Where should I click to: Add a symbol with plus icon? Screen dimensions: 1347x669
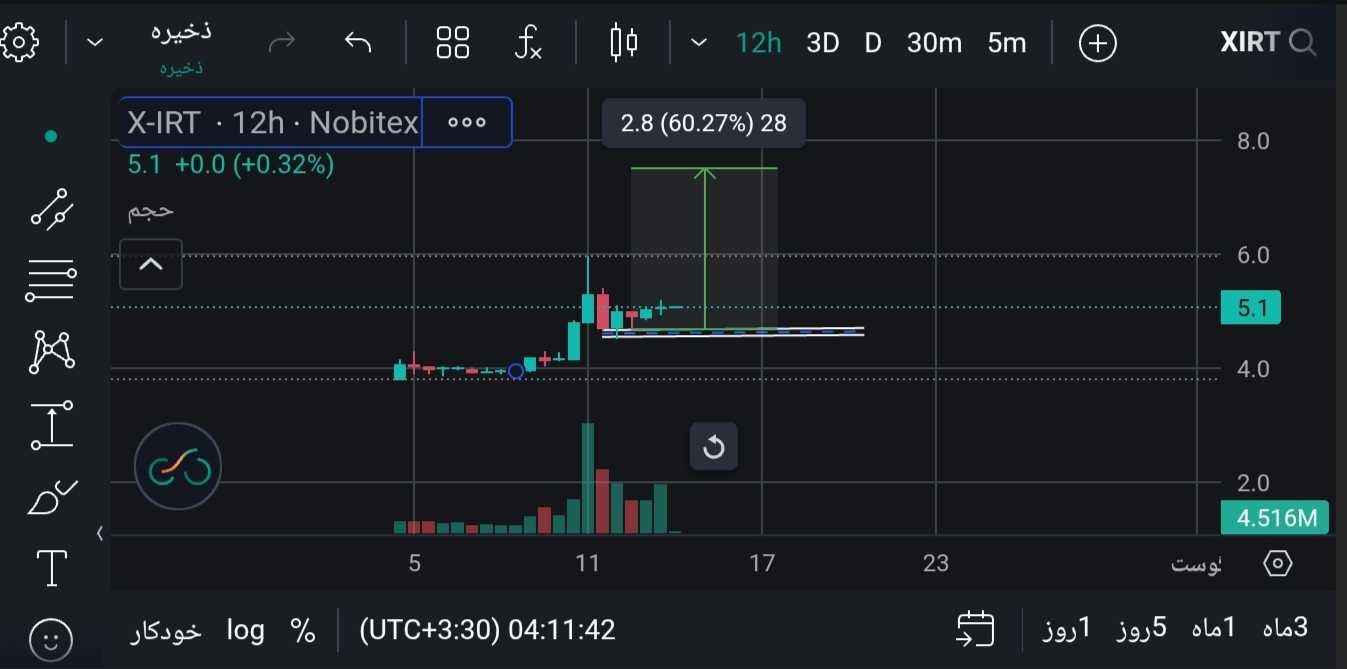click(x=1097, y=43)
